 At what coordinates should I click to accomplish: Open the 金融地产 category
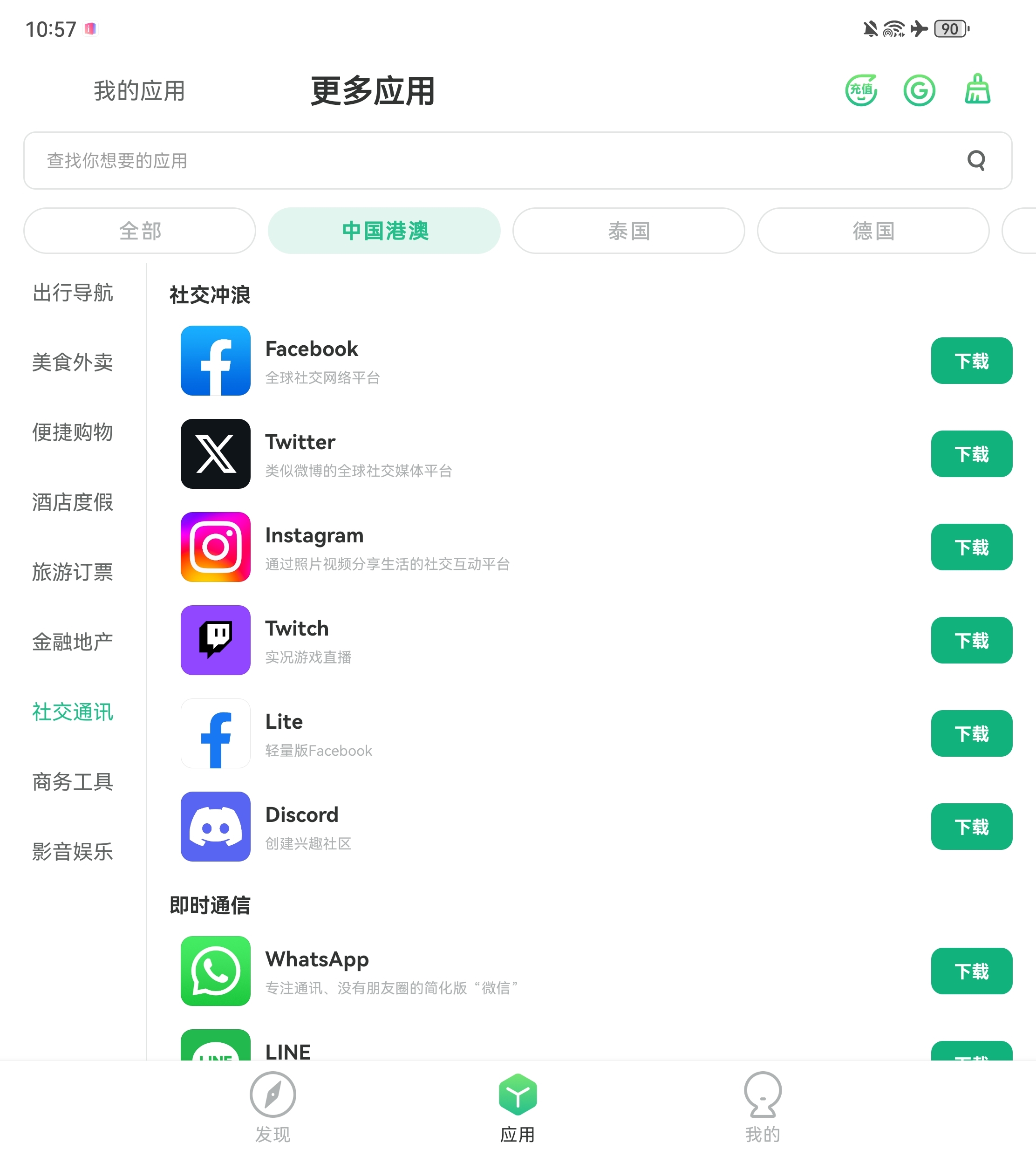click(72, 642)
